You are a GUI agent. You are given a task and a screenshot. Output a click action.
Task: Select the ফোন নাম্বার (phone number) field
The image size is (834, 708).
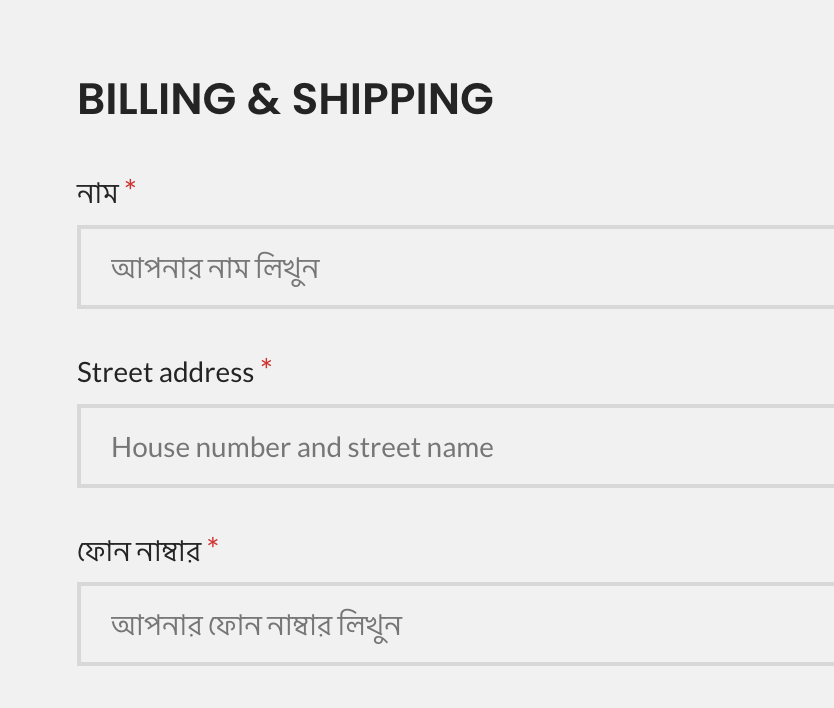(456, 624)
